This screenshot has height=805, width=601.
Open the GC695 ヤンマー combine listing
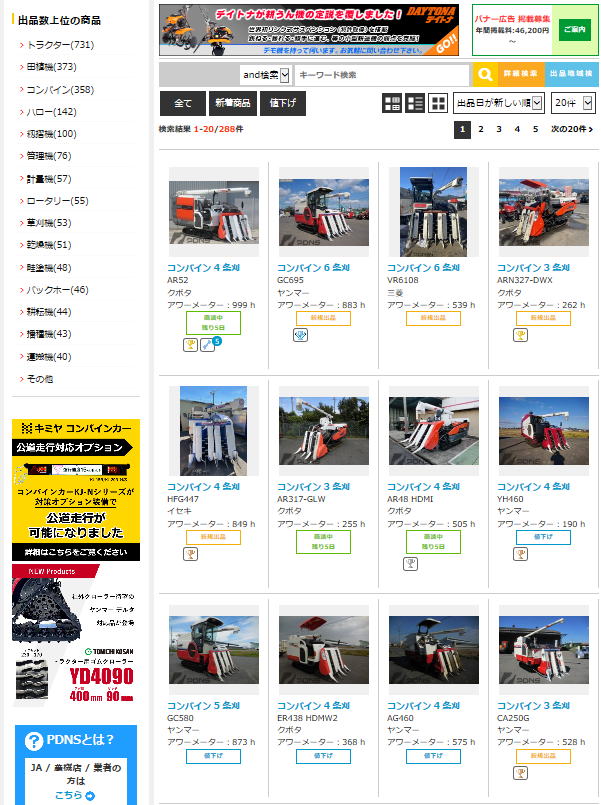(324, 215)
